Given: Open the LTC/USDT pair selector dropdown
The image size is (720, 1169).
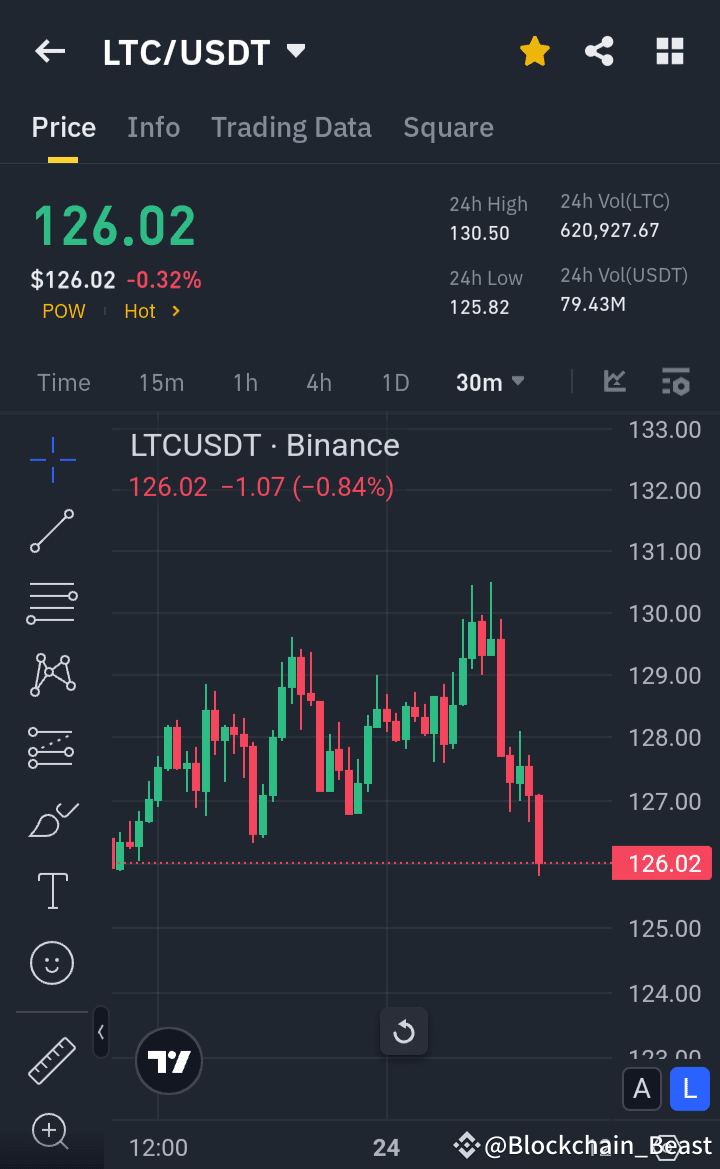Looking at the screenshot, I should 294,50.
